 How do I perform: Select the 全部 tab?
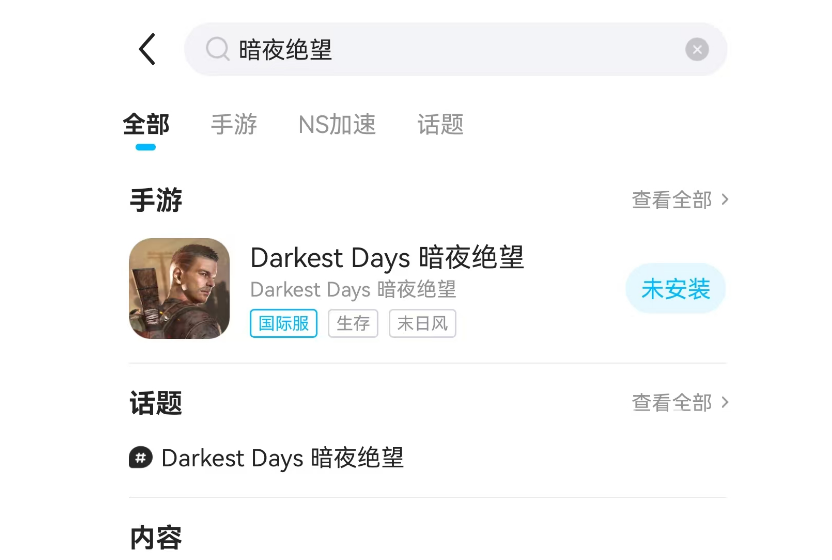pyautogui.click(x=146, y=125)
